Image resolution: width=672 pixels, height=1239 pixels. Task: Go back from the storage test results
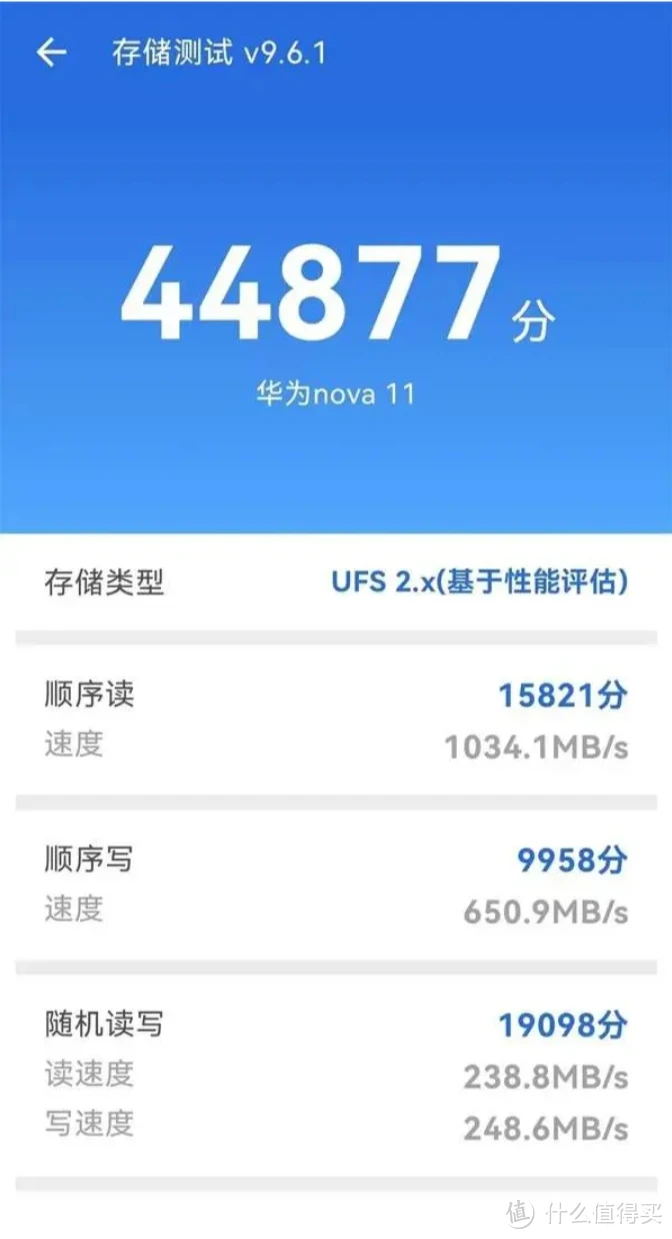coord(51,53)
